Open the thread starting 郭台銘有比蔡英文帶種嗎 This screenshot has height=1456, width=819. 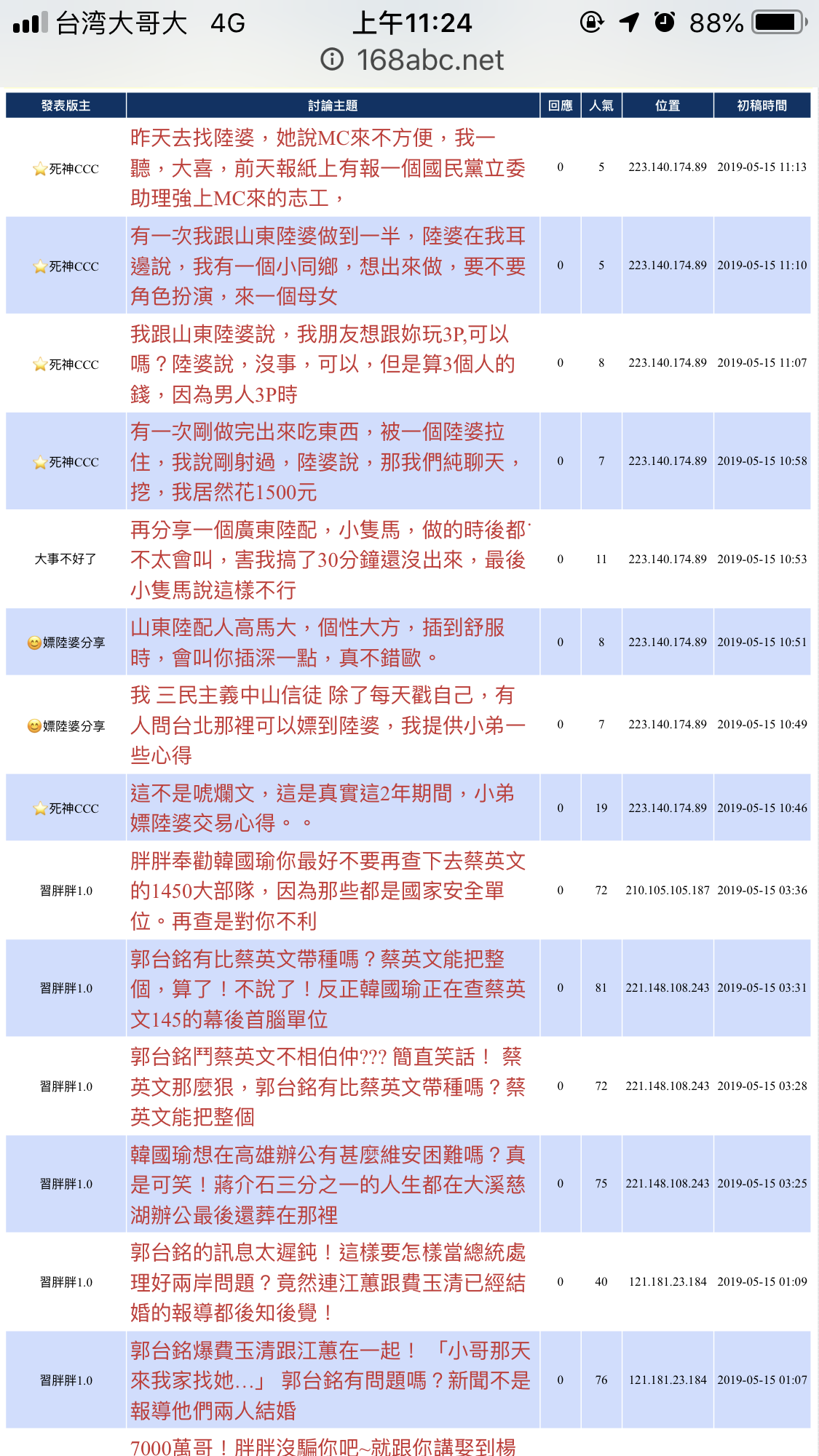coord(328,989)
